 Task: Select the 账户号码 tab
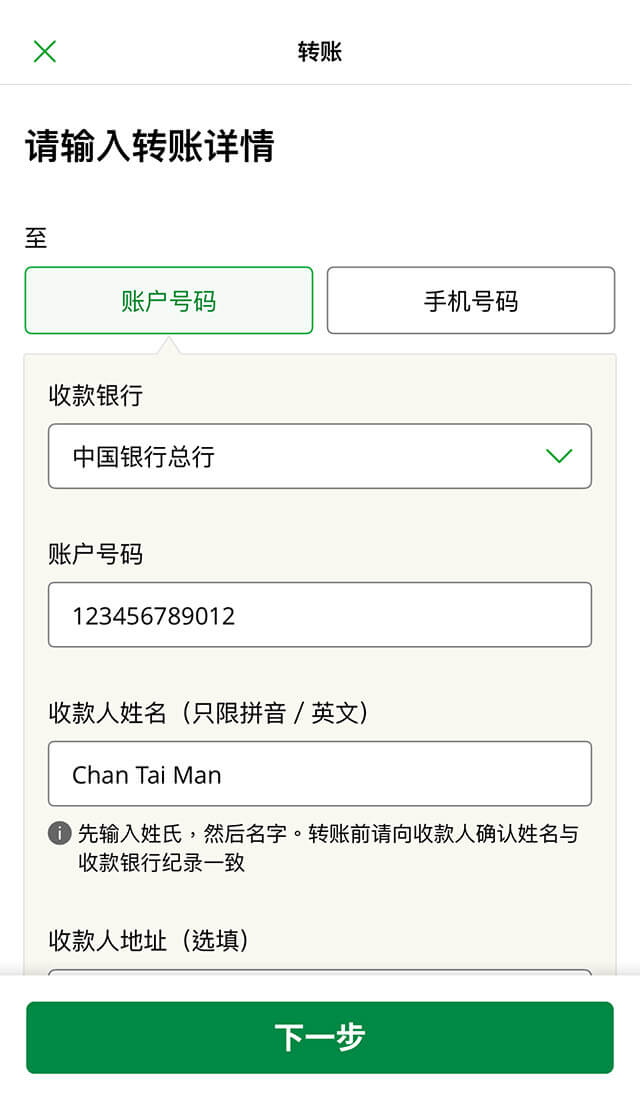pos(169,300)
